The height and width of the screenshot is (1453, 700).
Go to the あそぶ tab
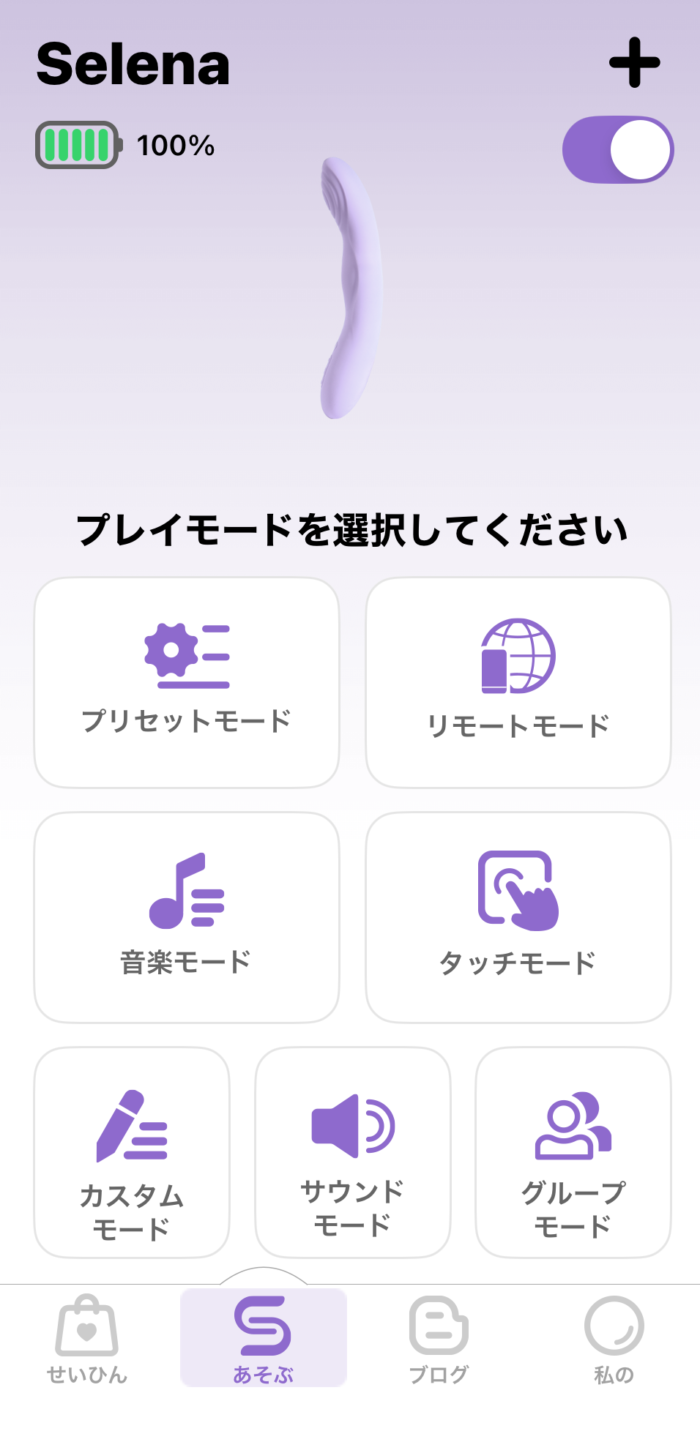263,1340
